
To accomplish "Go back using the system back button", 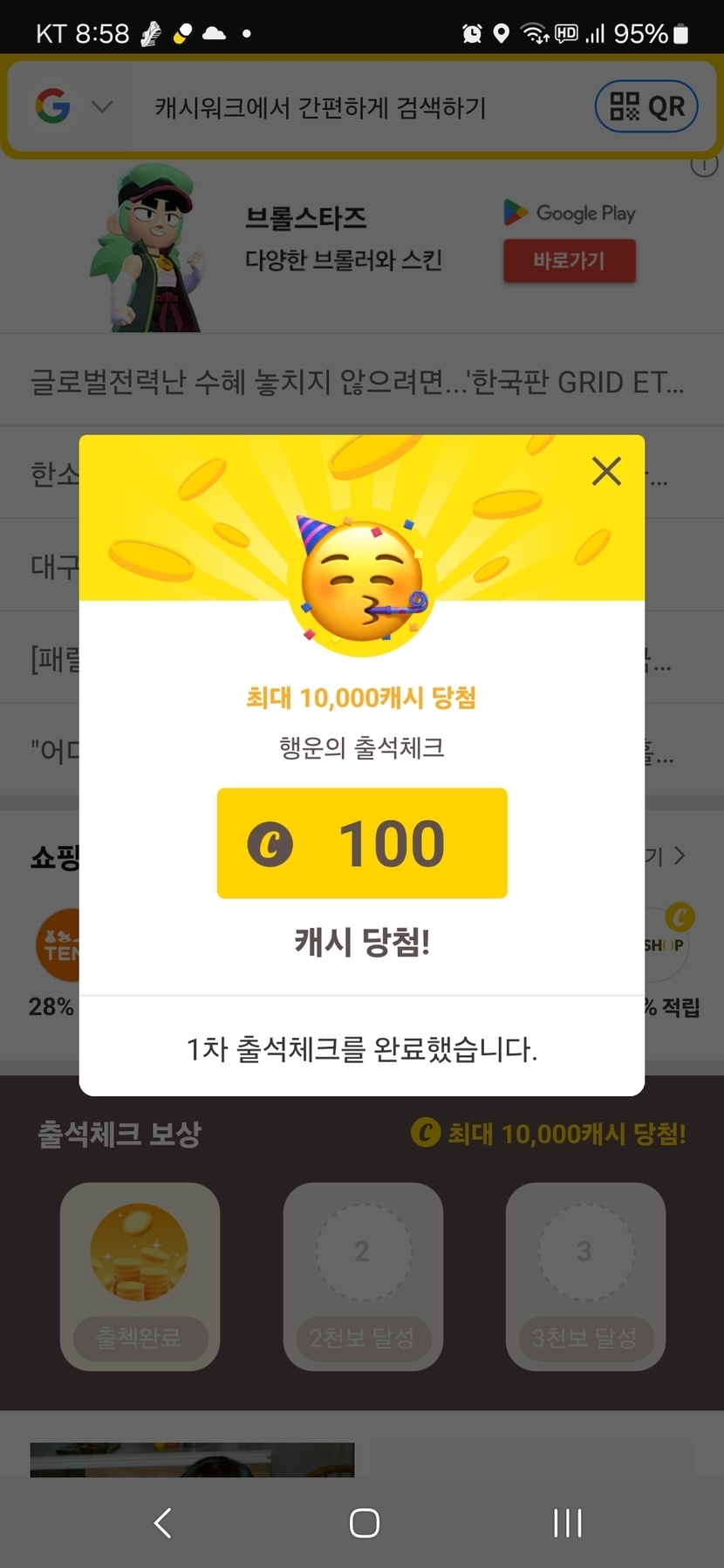I will click(x=162, y=1523).
